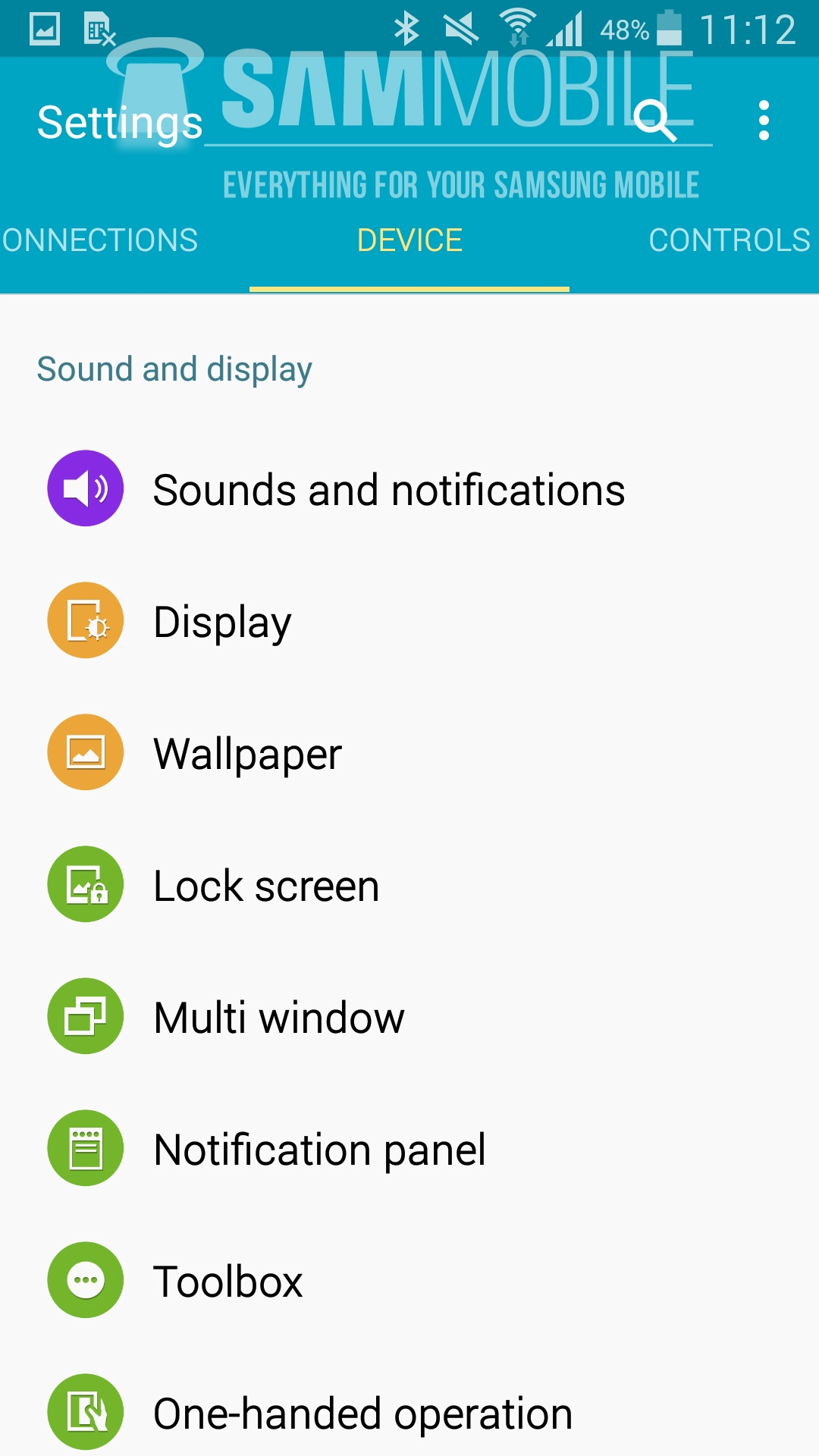Screen dimensions: 819x1456
Task: Select the Device tab
Action: (409, 240)
